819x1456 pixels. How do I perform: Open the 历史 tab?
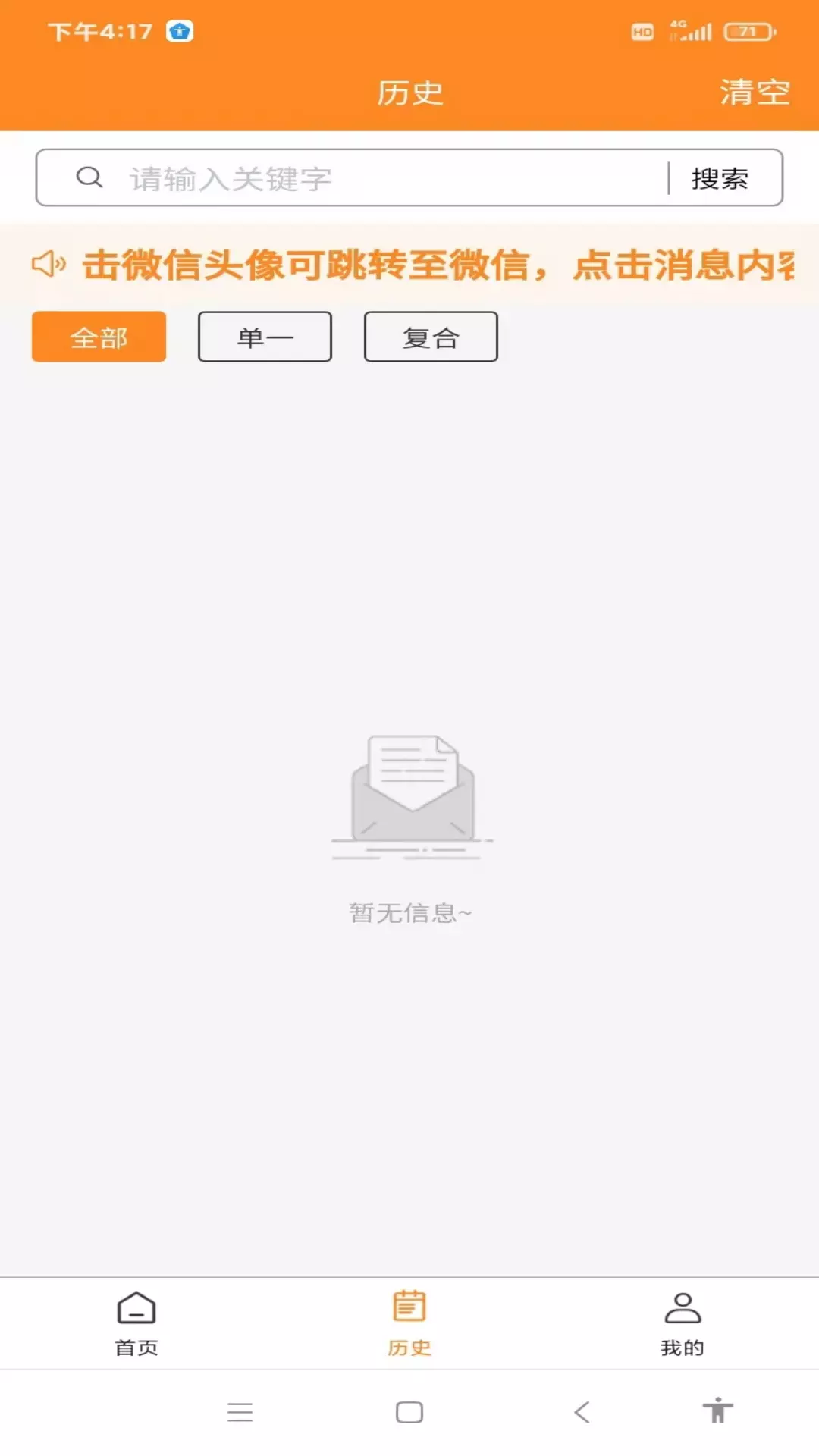click(x=409, y=1323)
